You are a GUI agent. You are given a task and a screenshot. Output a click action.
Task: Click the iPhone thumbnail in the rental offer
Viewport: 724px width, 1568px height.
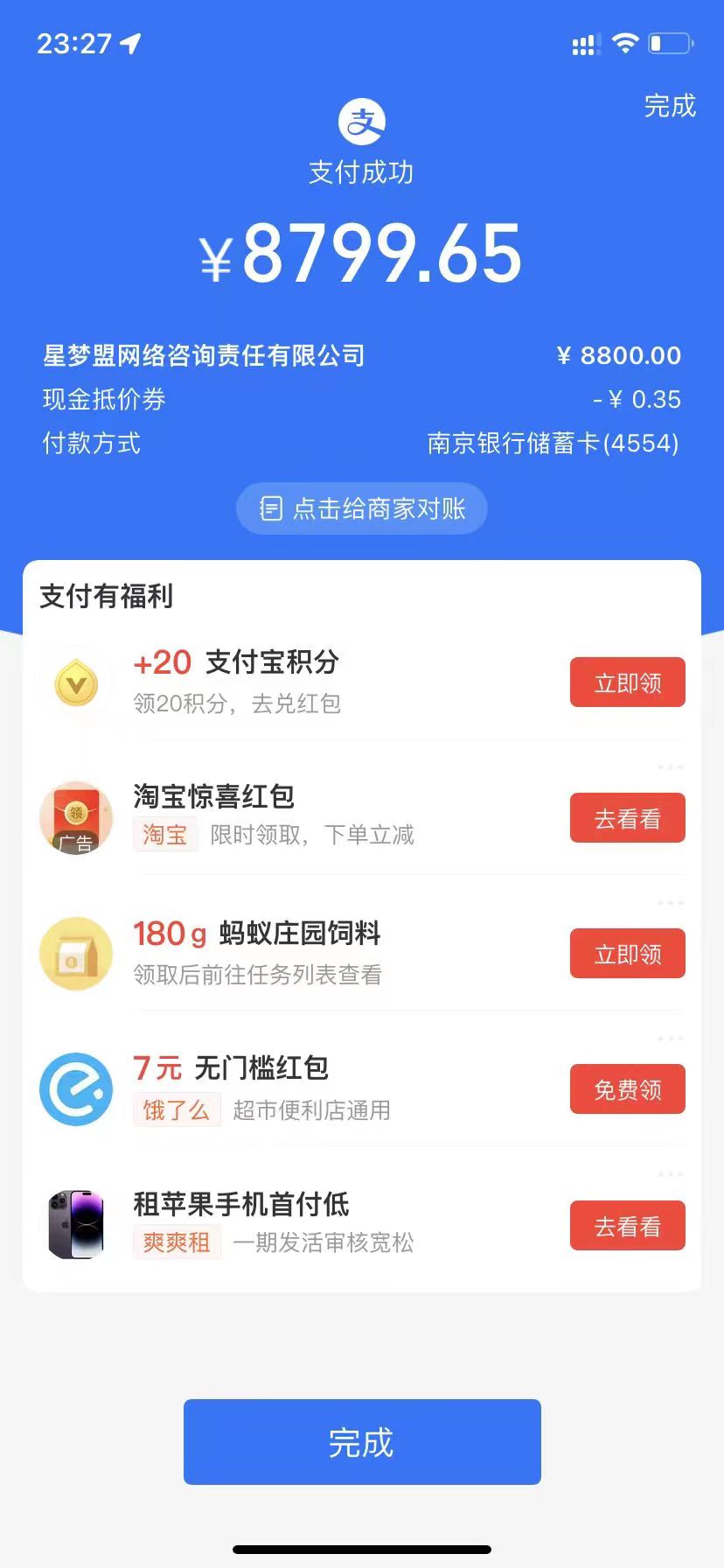click(76, 1224)
